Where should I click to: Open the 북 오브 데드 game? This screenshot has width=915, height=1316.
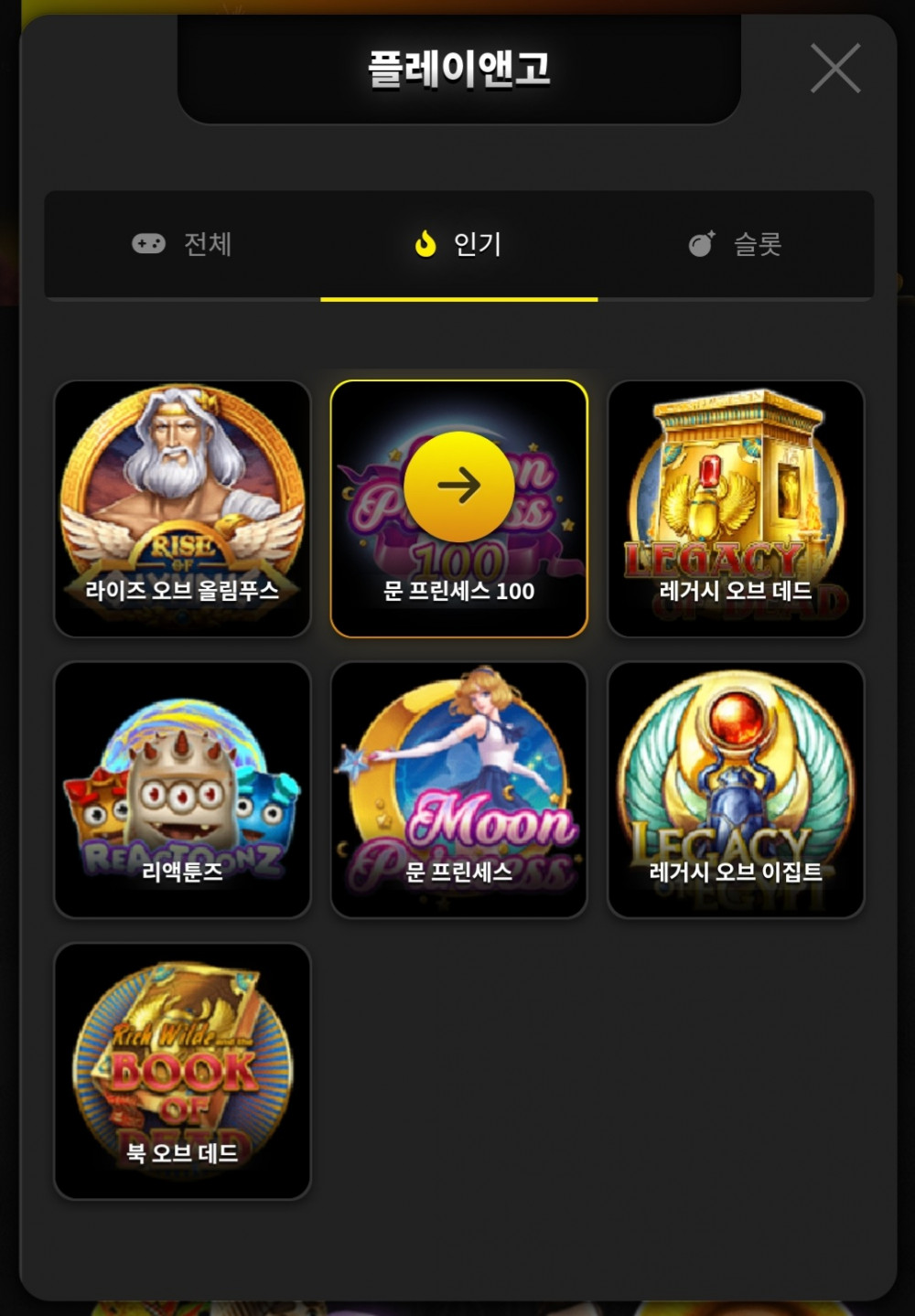(182, 1070)
